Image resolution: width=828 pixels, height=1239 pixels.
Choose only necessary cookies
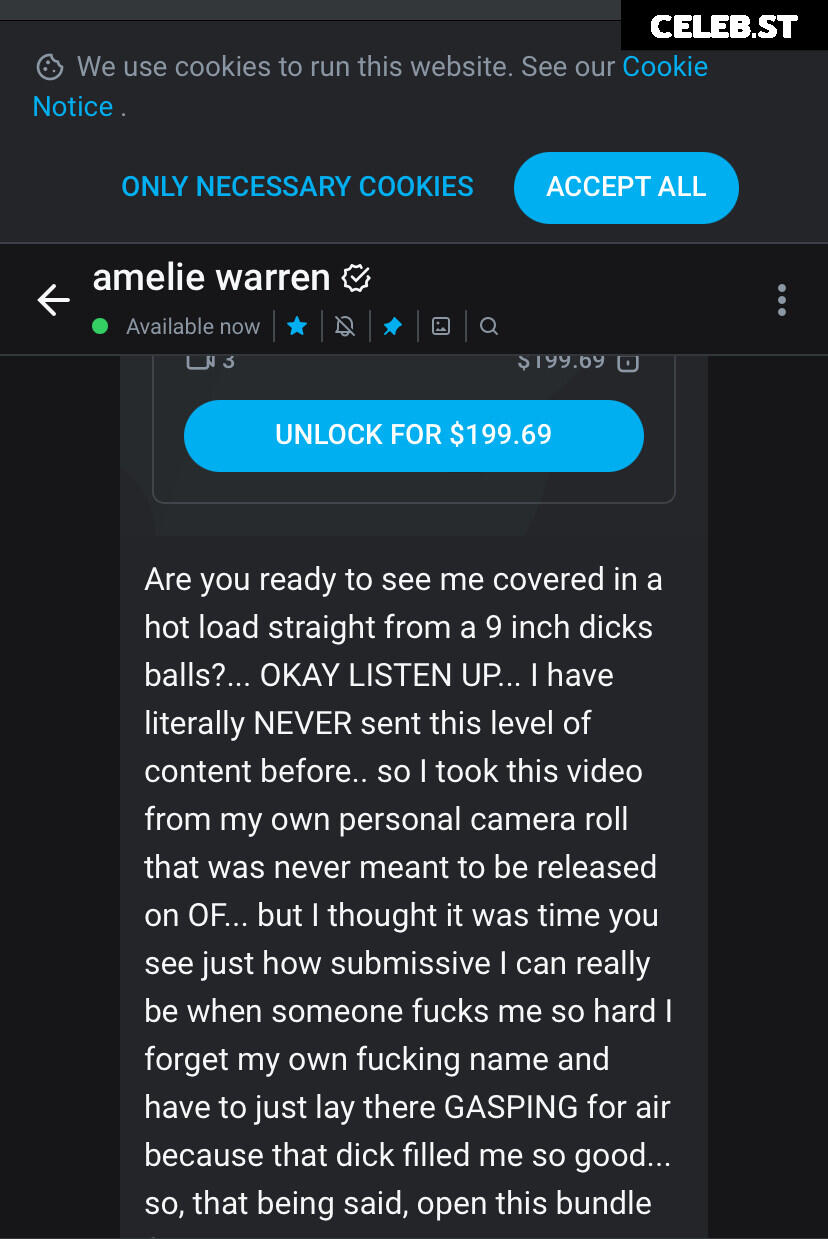[297, 187]
